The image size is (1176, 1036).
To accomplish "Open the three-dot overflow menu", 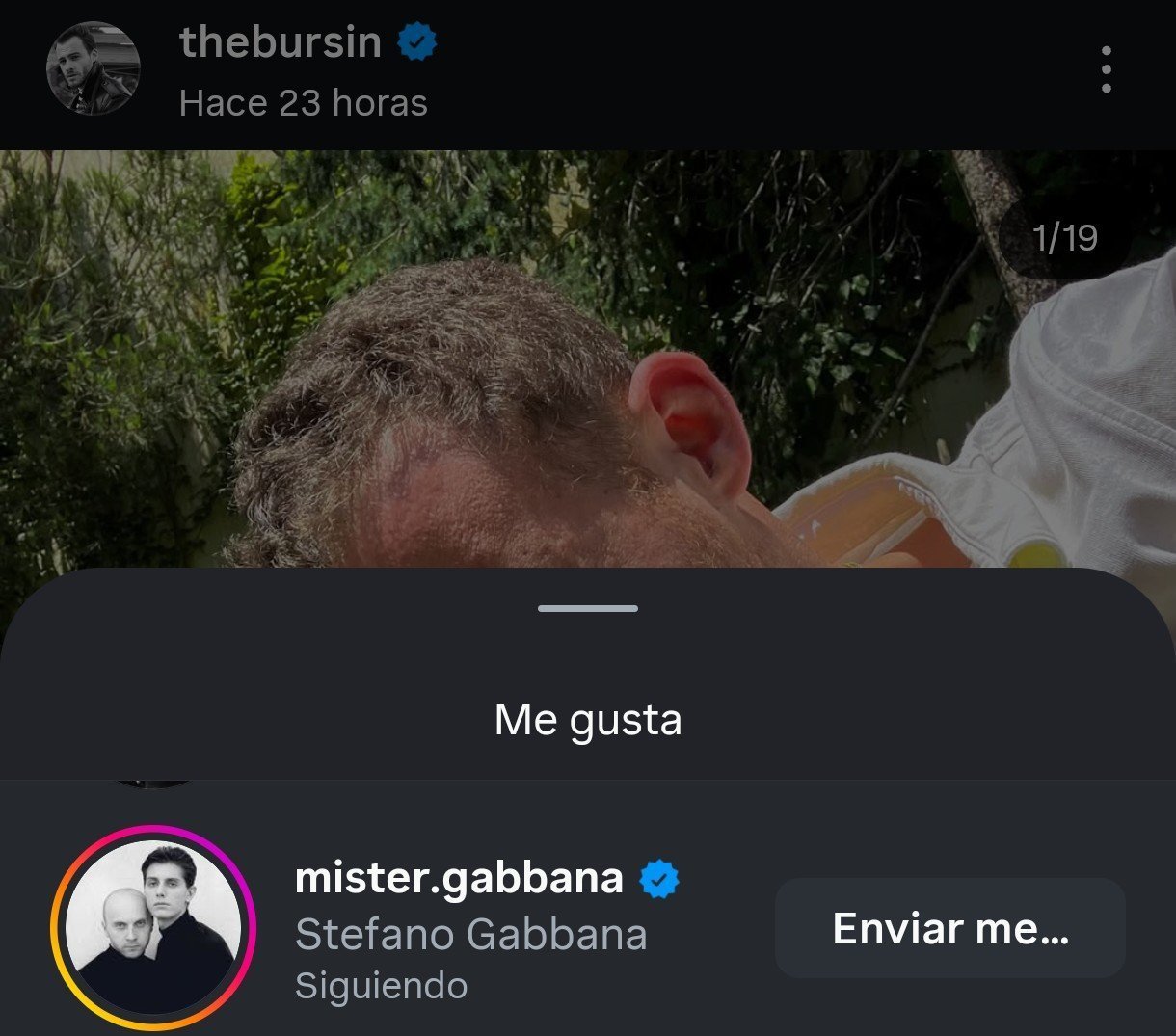I will pos(1106,69).
